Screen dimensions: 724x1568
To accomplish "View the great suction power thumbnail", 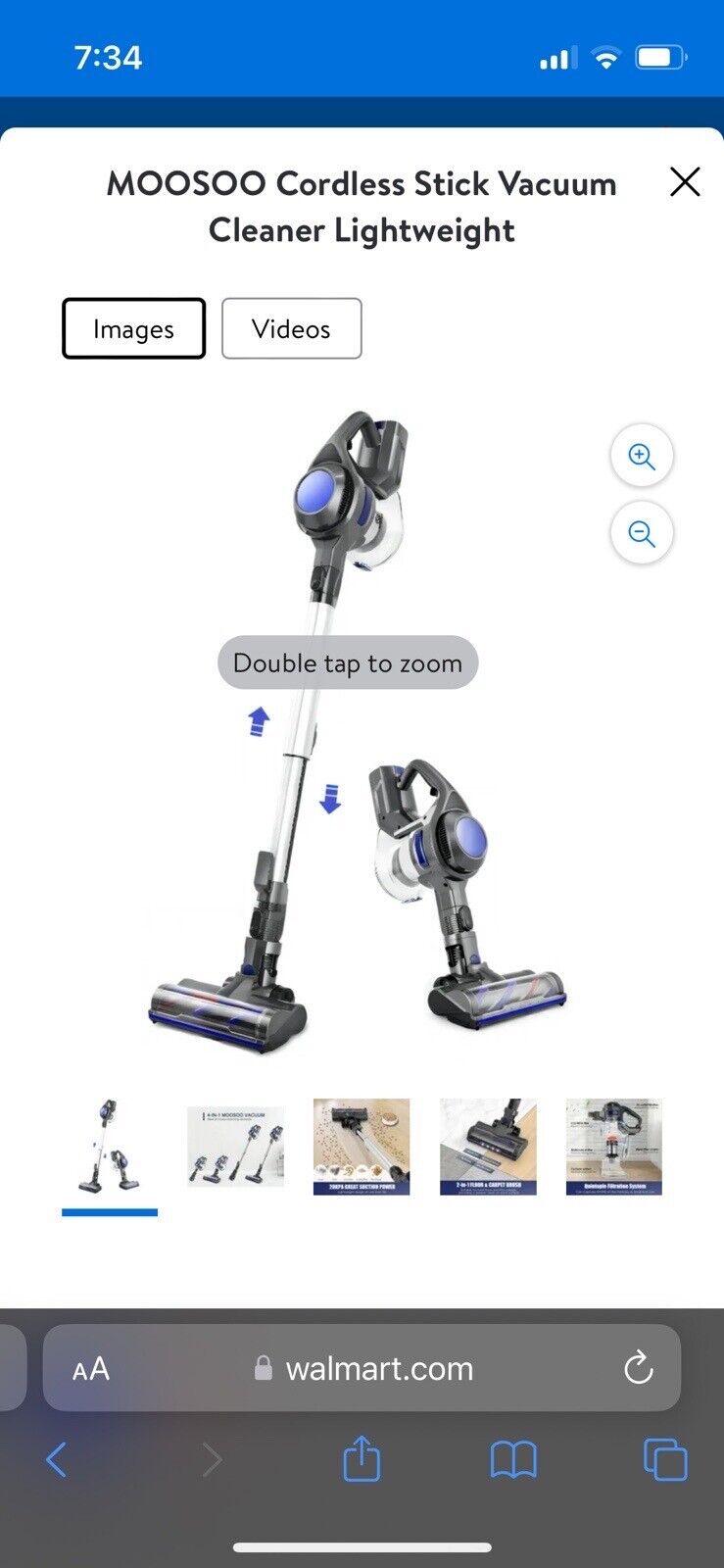I will [361, 1147].
